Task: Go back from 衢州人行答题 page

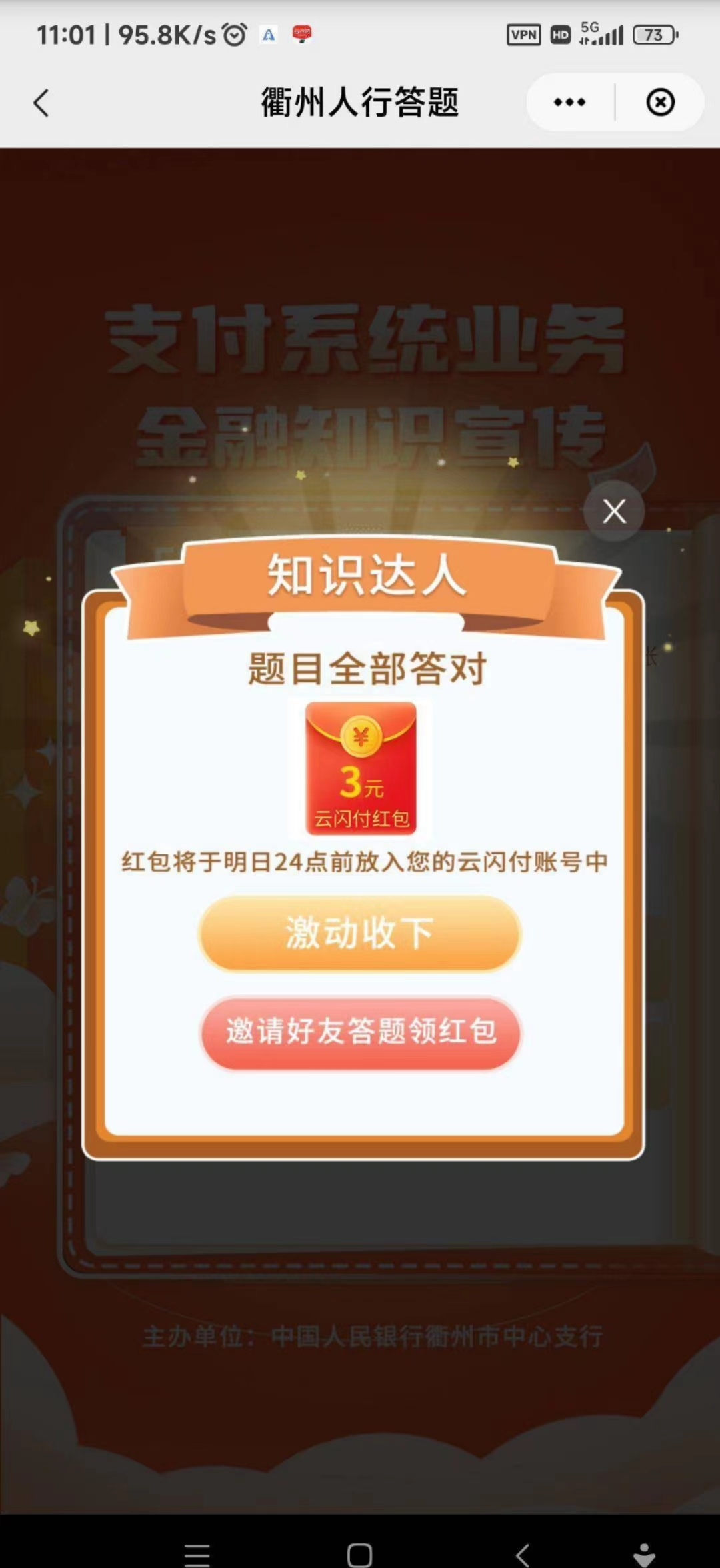Action: pyautogui.click(x=41, y=103)
